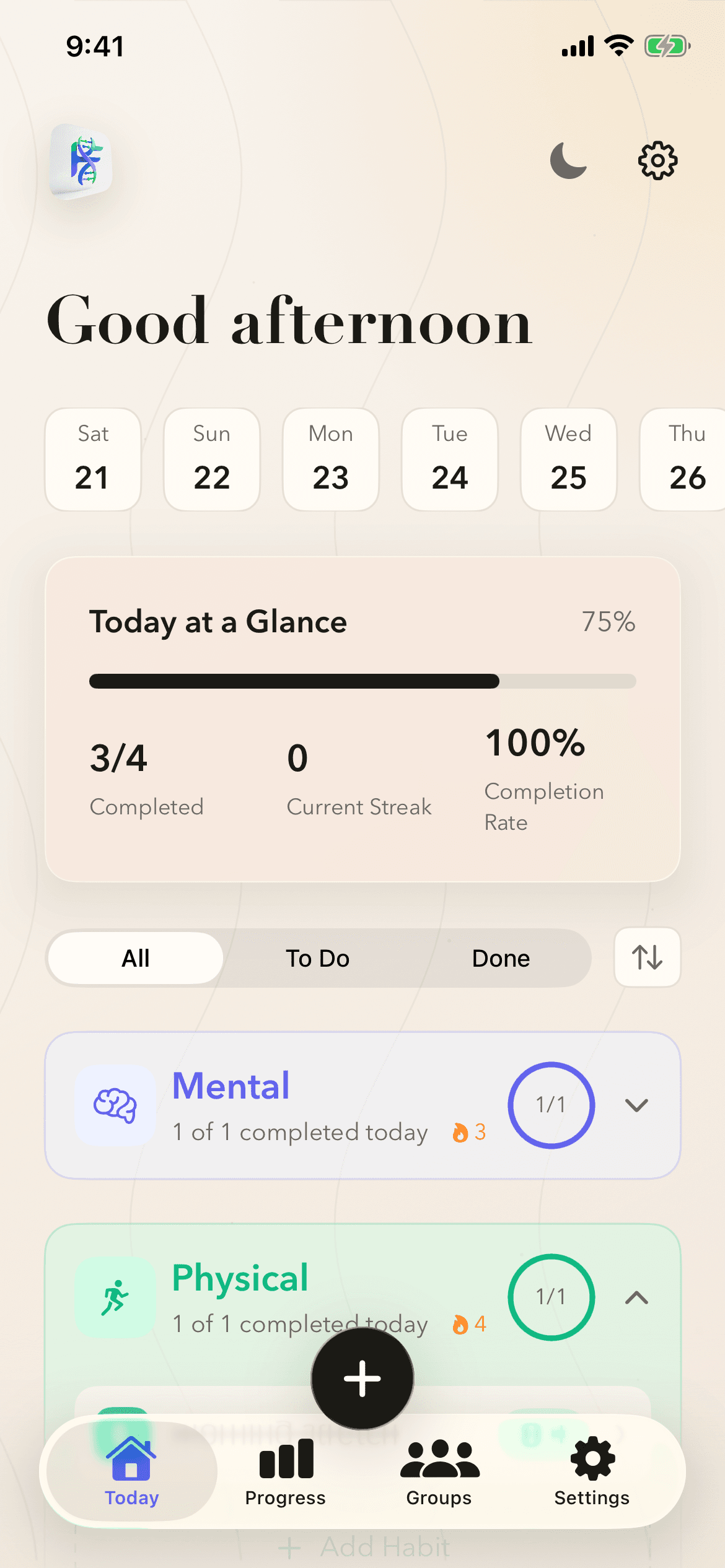Click the app logo in the top left corner

(x=81, y=160)
